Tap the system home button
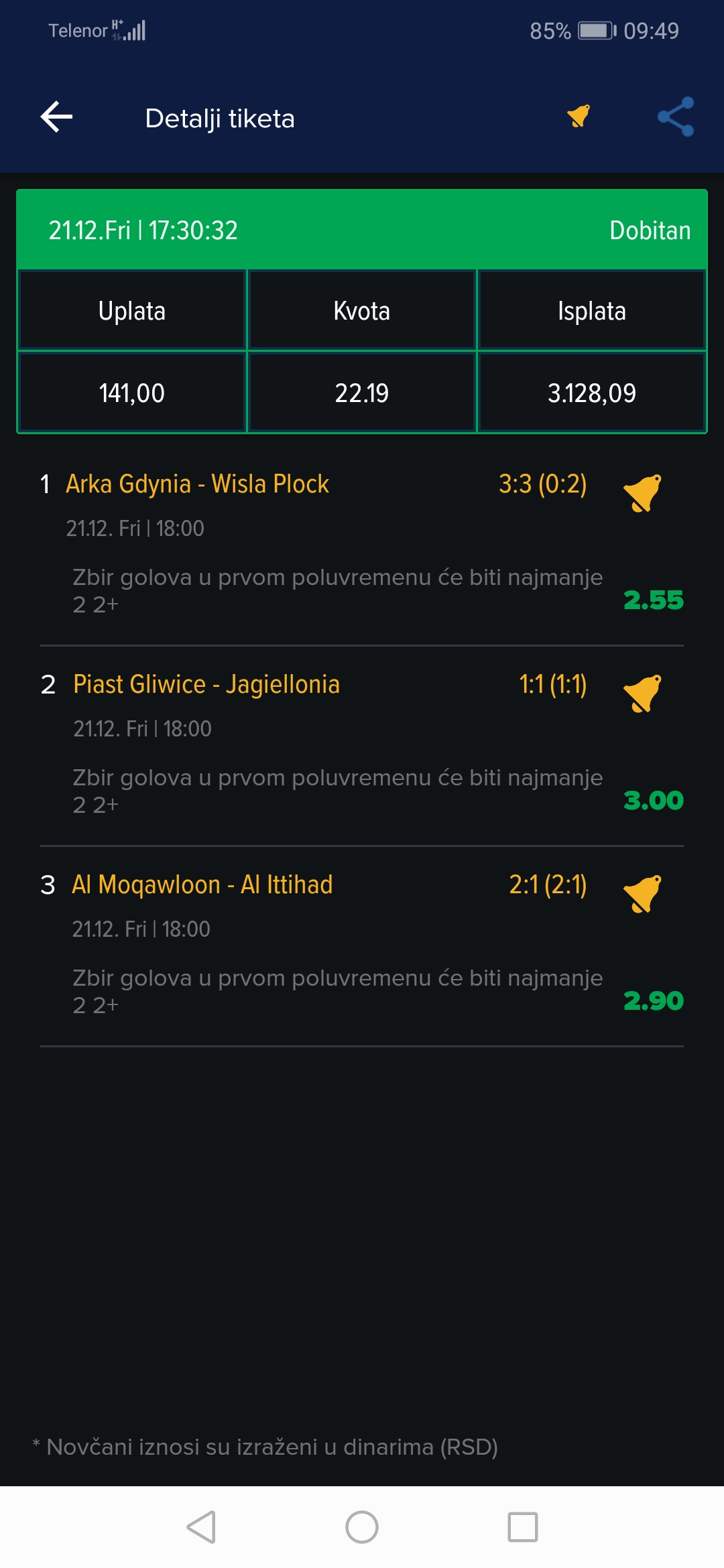 [x=362, y=1527]
